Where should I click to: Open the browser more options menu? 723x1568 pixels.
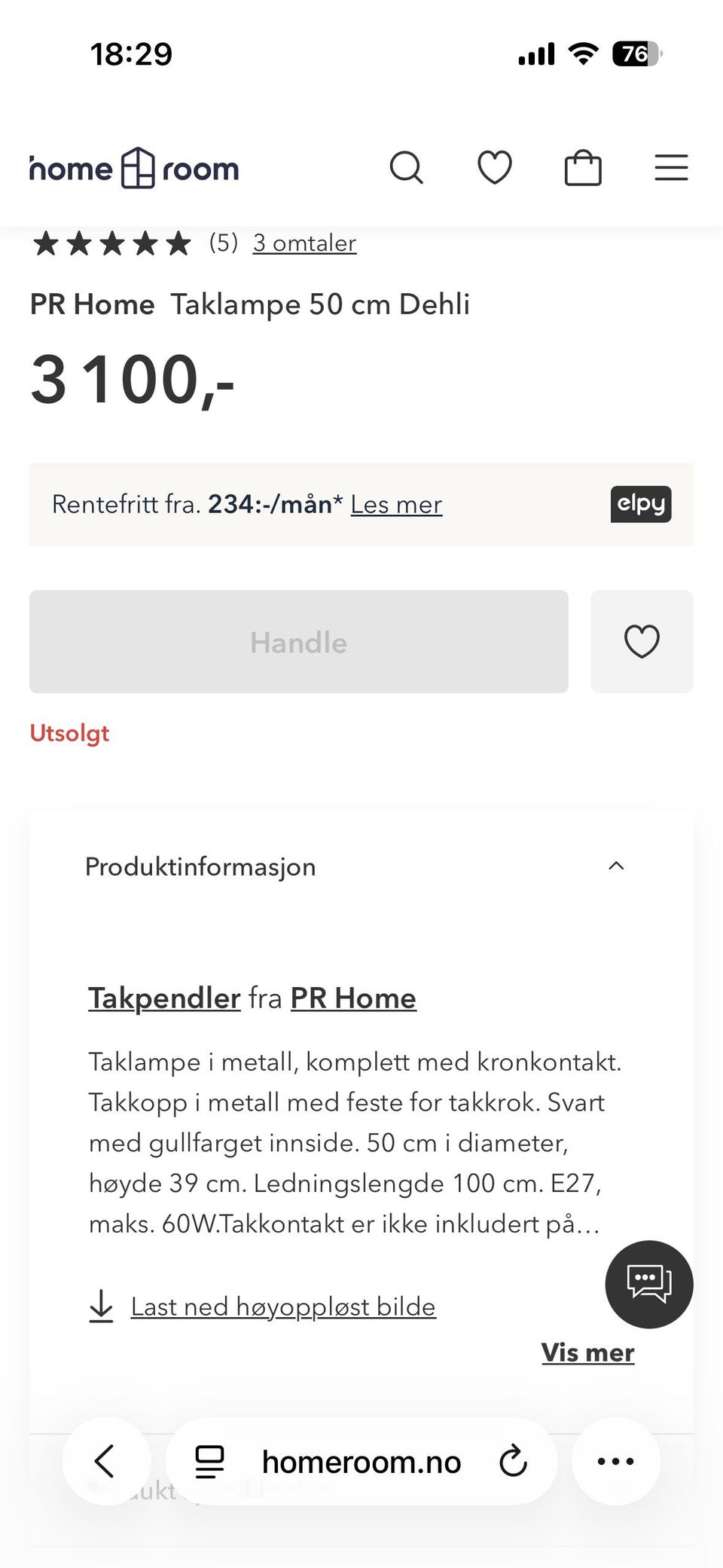point(616,1461)
